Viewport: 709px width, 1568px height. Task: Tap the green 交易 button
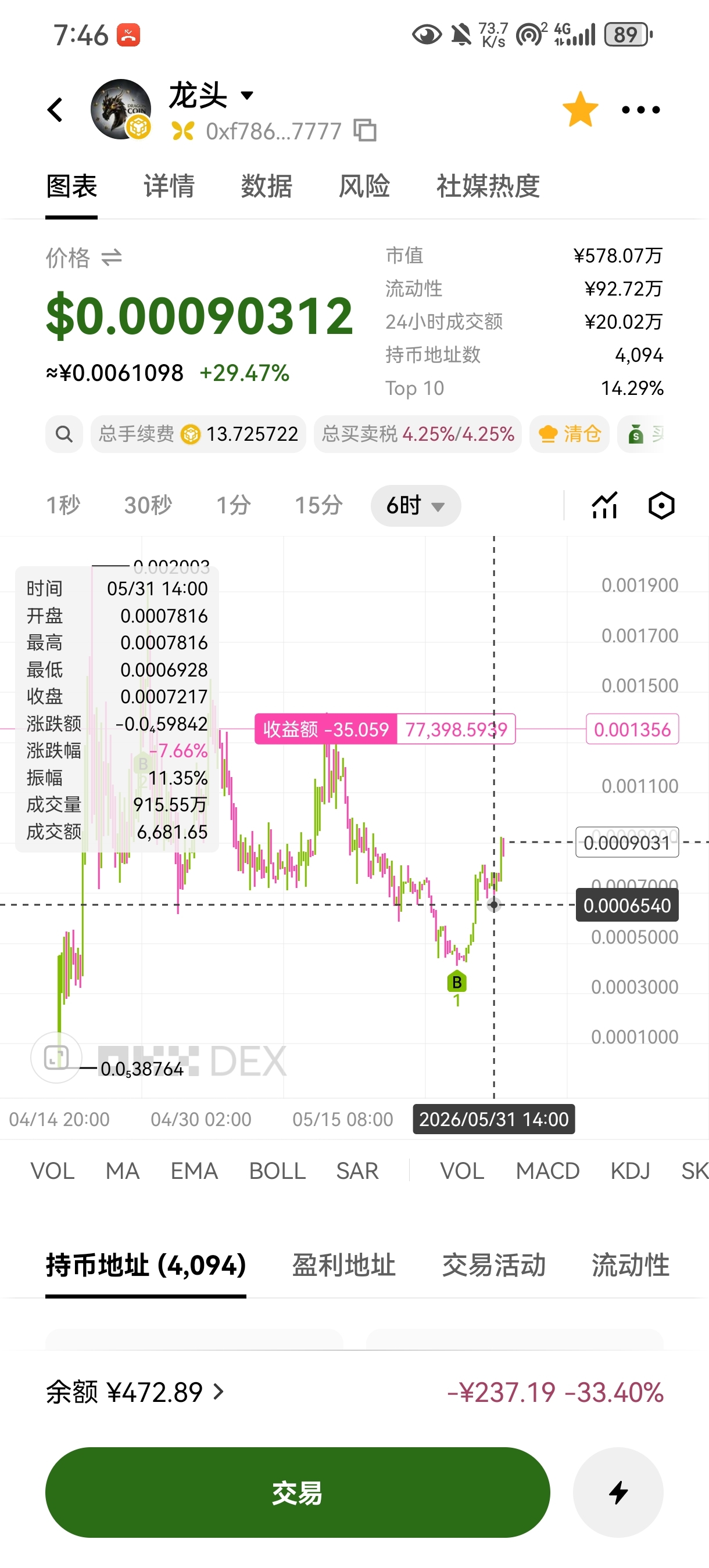coord(298,1492)
